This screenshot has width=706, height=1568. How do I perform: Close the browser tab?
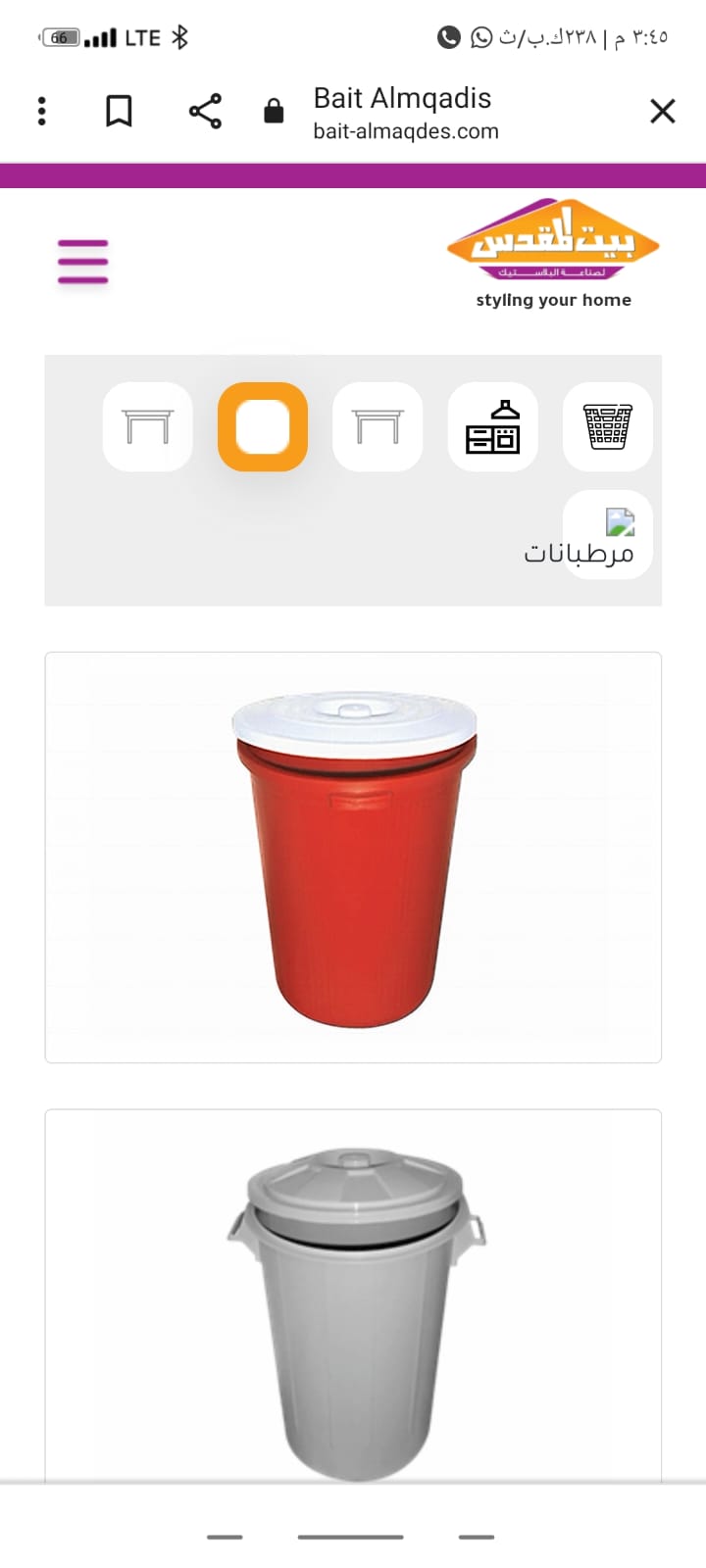[x=663, y=111]
